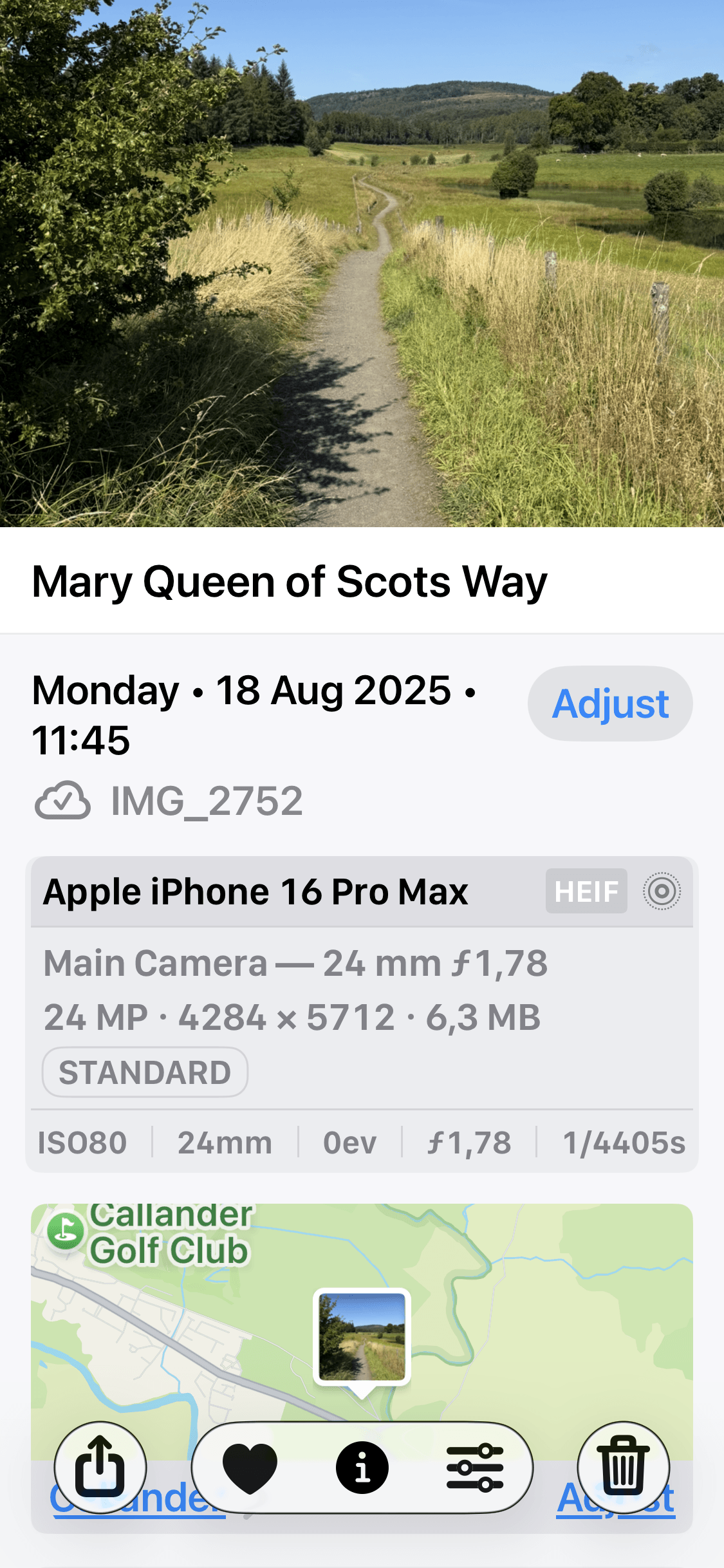Edit the caption Mary Queen of Scots Way
This screenshot has width=724, height=1568.
click(x=290, y=582)
